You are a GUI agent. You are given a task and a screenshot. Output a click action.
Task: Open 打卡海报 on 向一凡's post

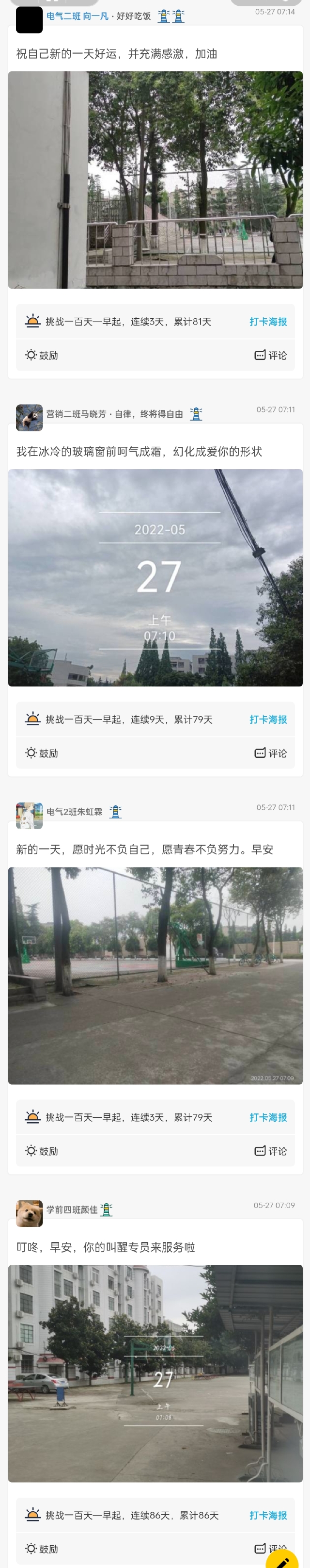point(267,321)
